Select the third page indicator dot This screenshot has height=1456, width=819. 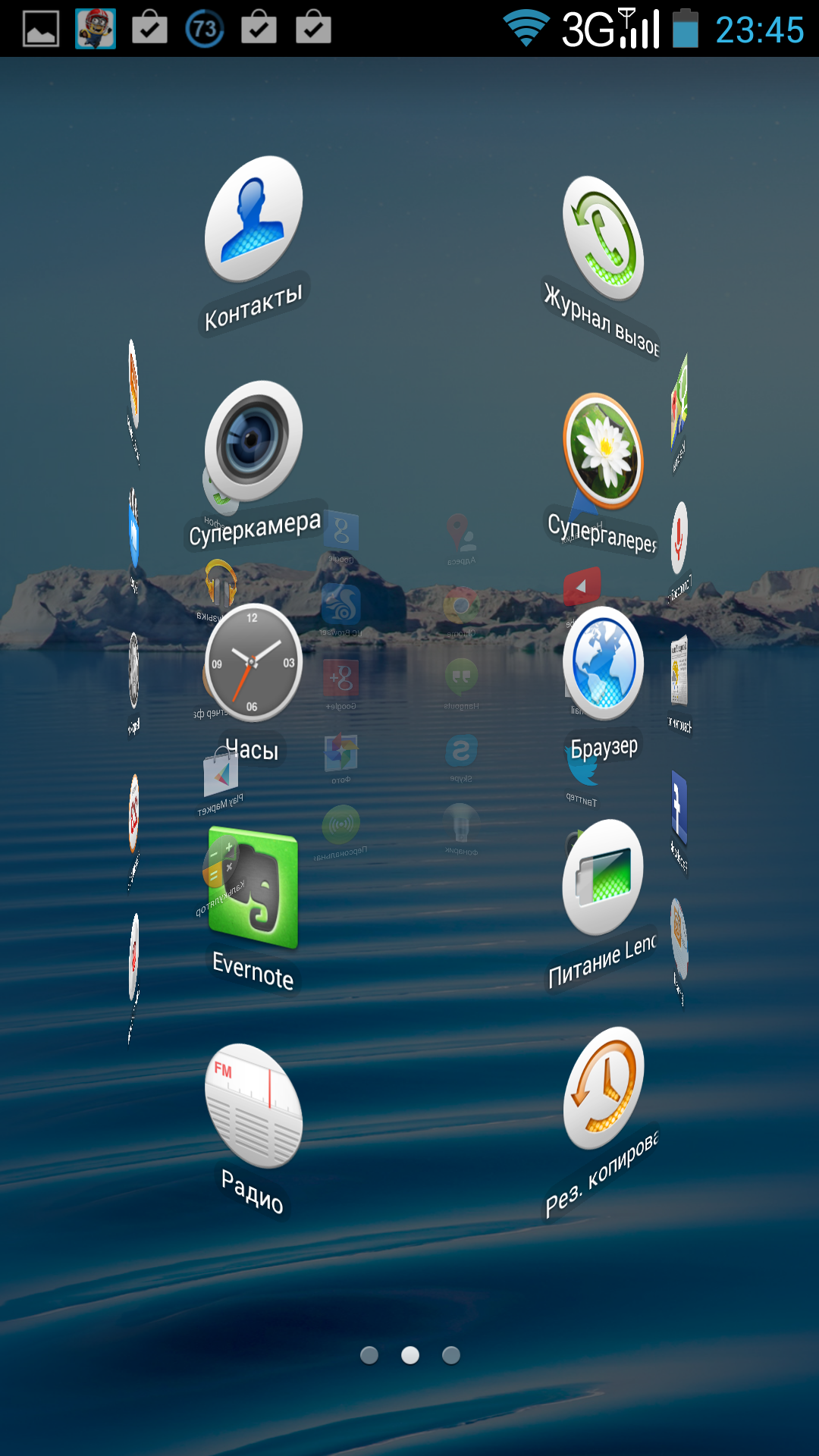point(451,1355)
